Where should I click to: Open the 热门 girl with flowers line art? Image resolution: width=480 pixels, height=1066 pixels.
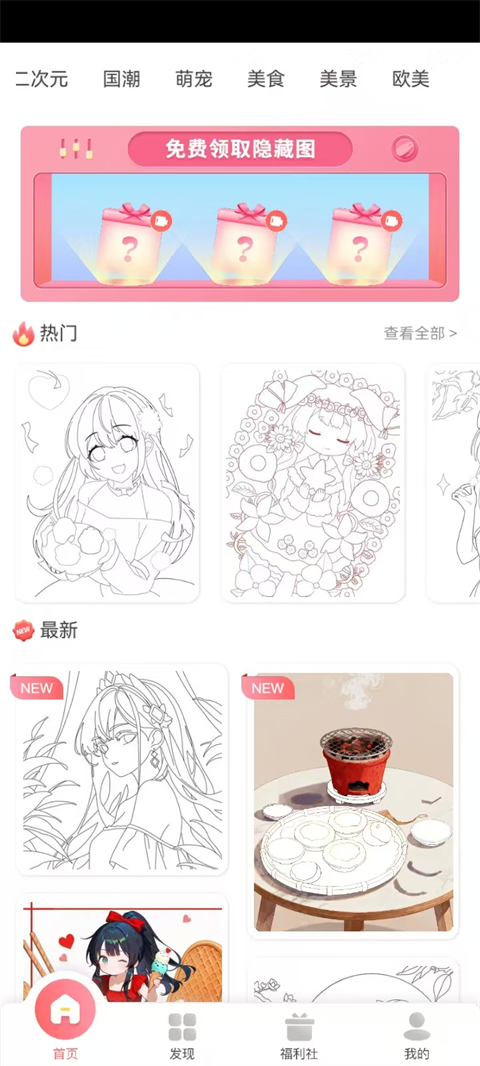tap(107, 483)
